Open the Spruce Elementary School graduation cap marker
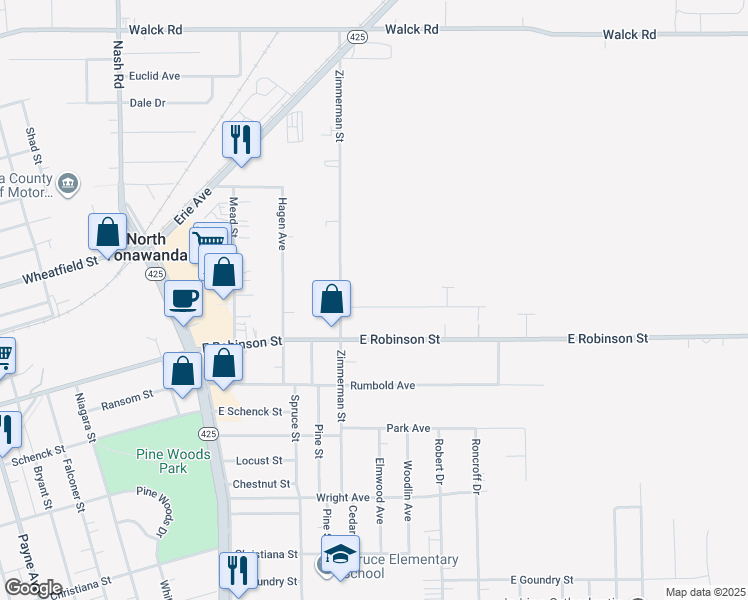 pyautogui.click(x=341, y=554)
